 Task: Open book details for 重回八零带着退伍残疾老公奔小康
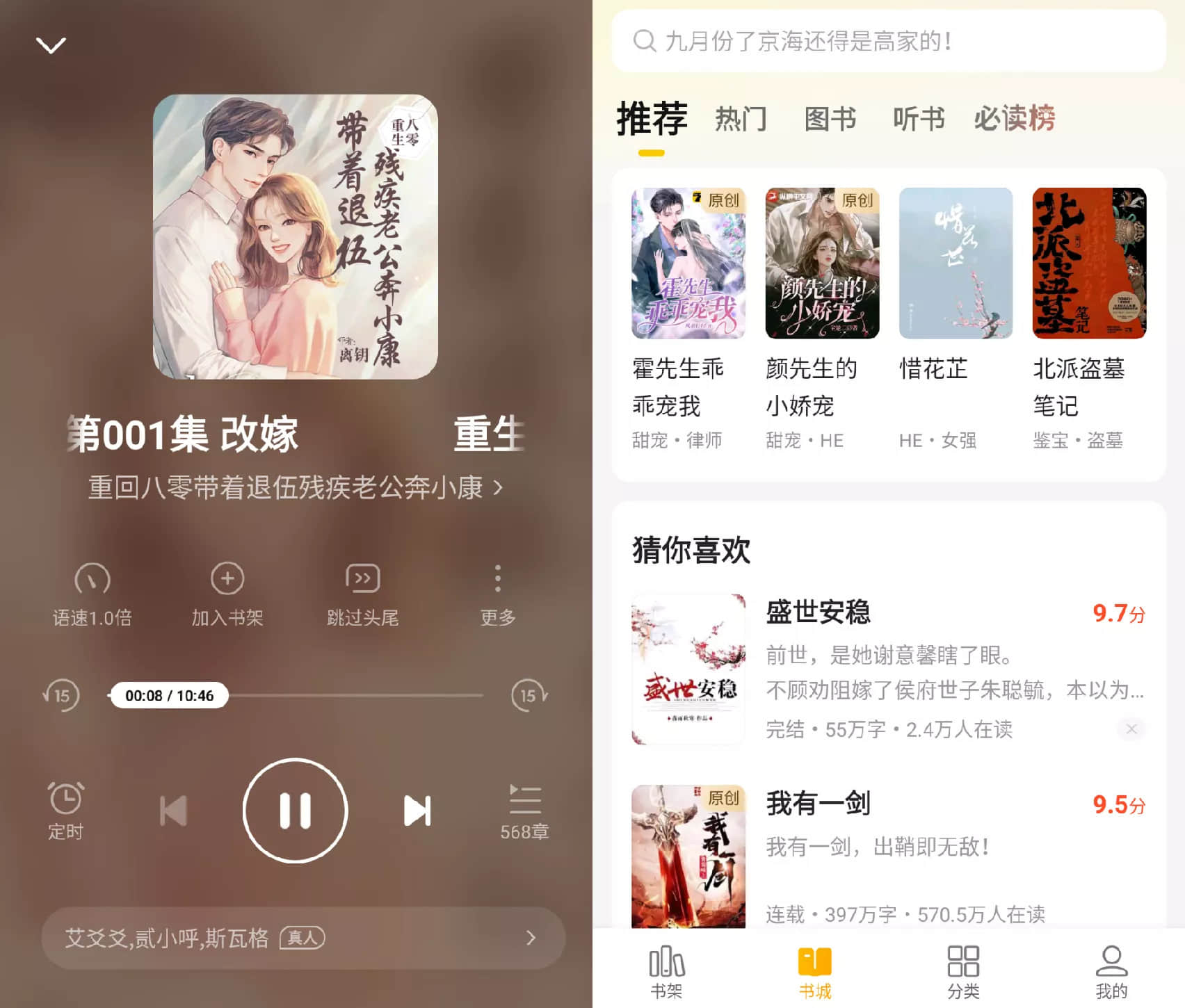pos(295,487)
